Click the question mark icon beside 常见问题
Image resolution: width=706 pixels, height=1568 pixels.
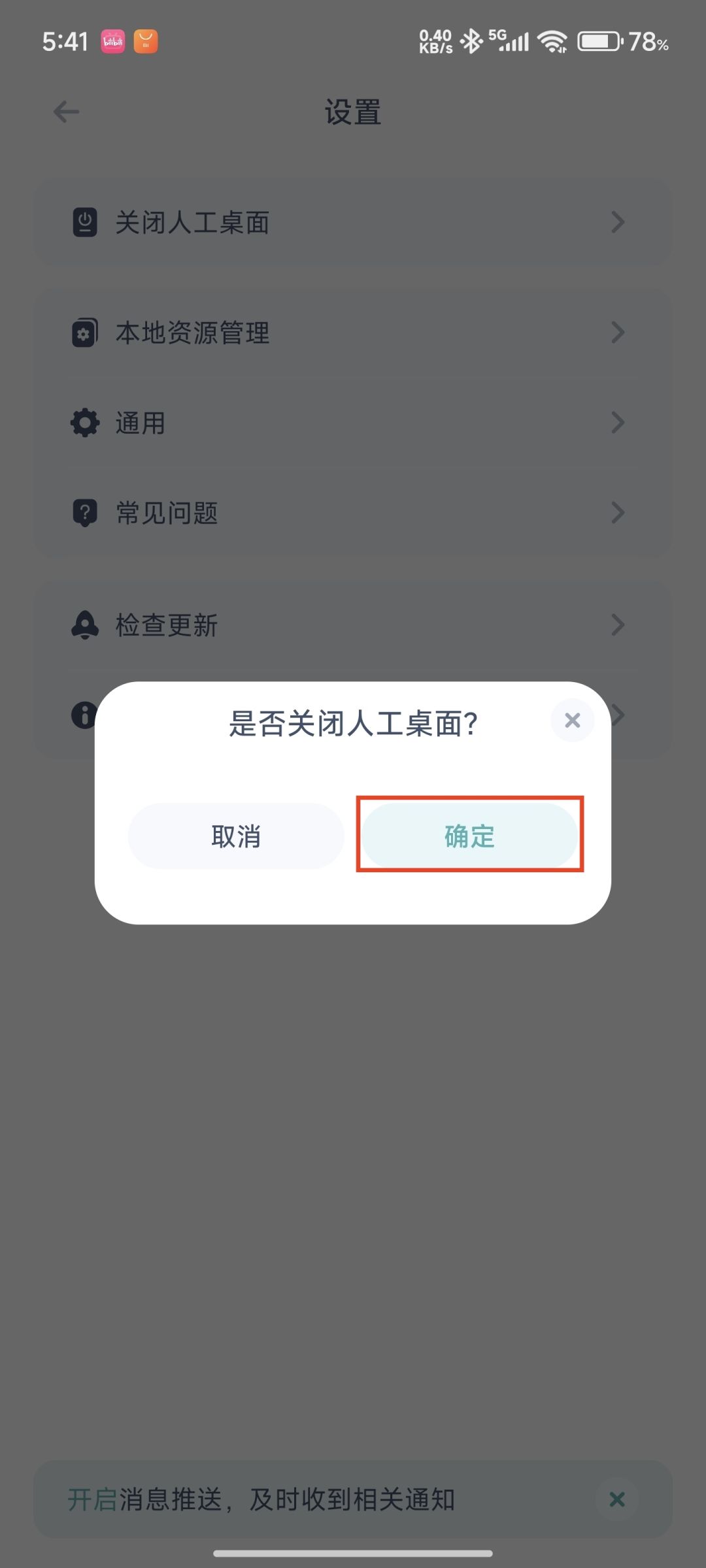(x=84, y=513)
